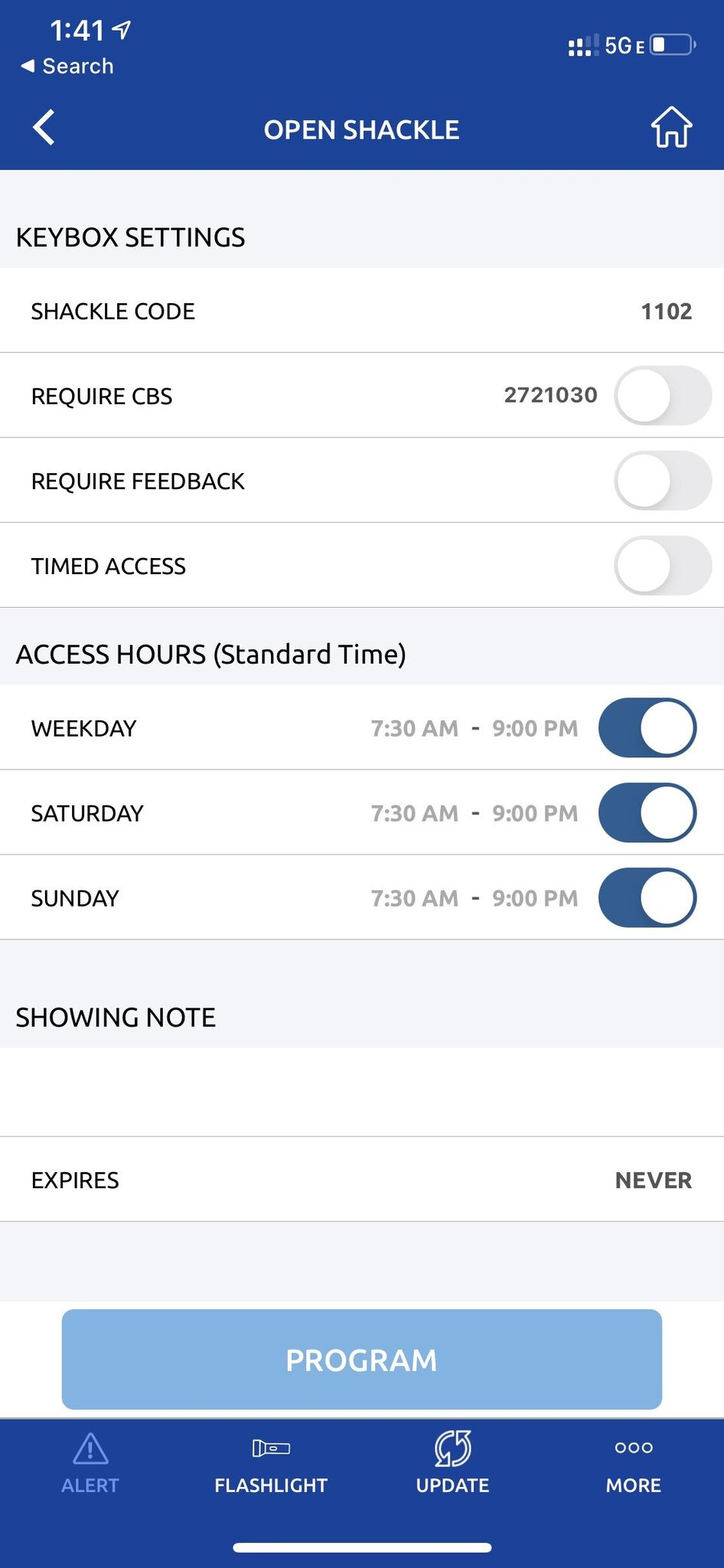The width and height of the screenshot is (724, 1568).
Task: Open the home icon
Action: [x=671, y=128]
